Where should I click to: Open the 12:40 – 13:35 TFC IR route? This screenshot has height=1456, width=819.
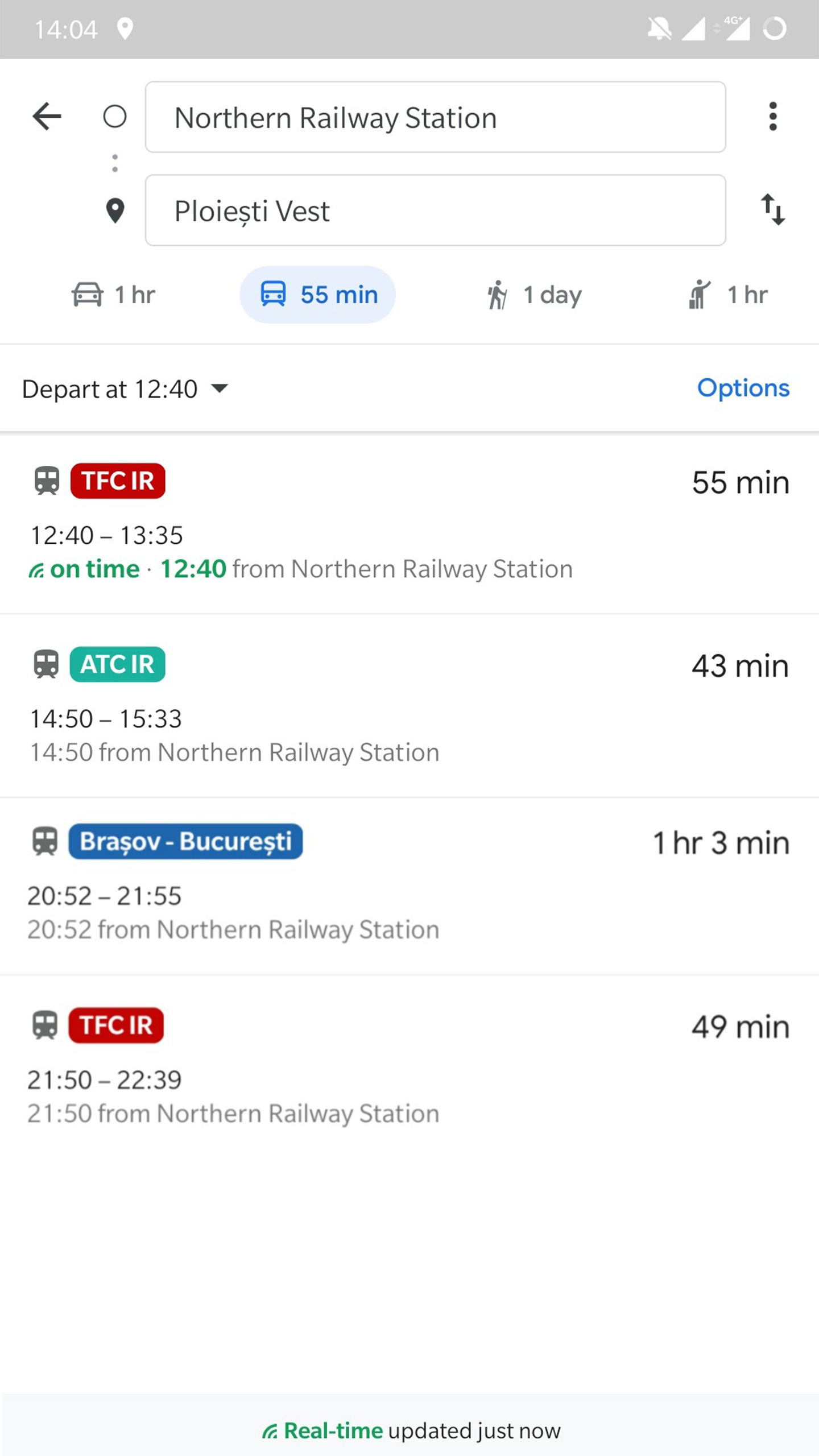pos(409,524)
